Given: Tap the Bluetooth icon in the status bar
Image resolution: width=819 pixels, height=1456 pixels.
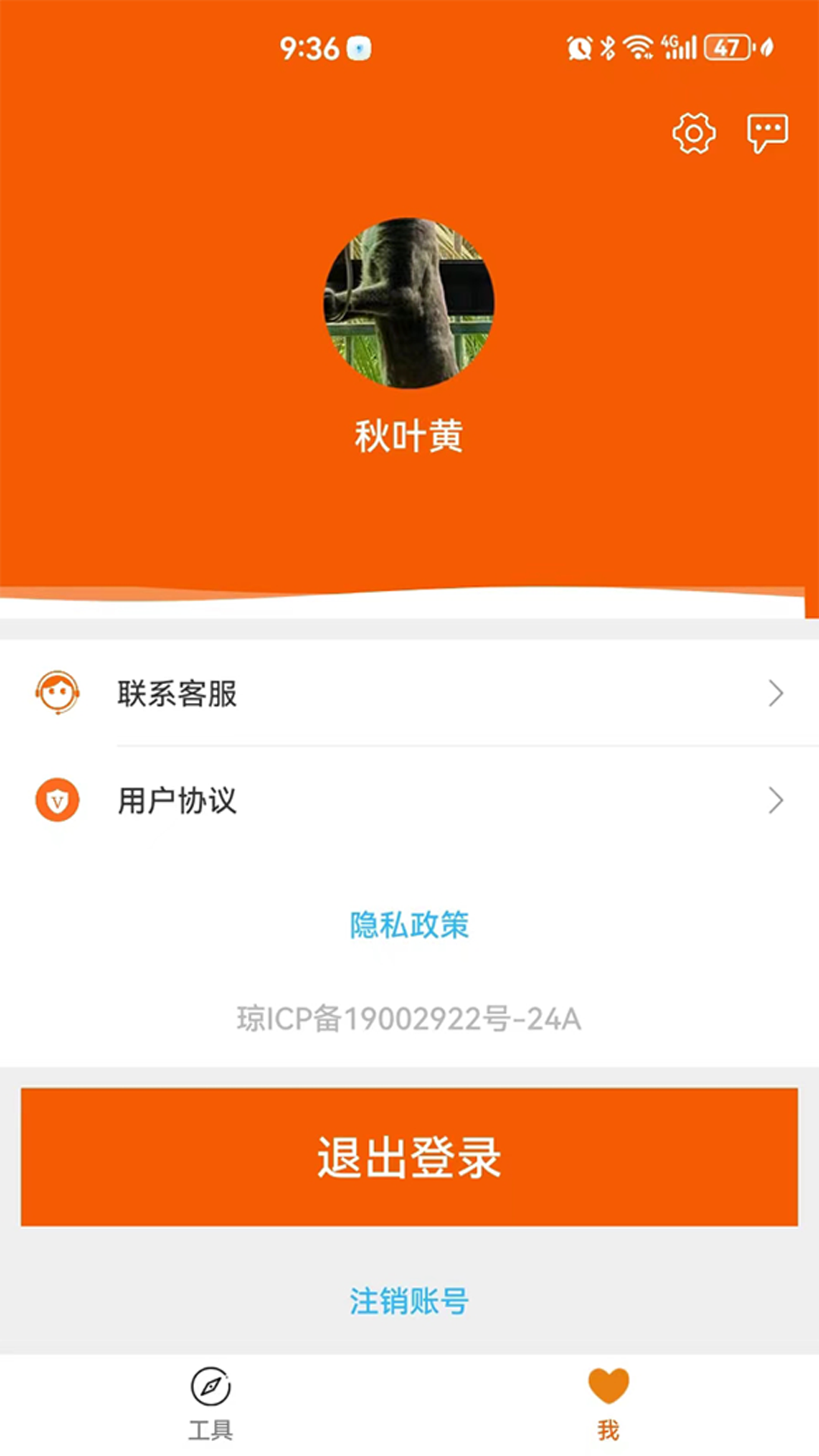Looking at the screenshot, I should [x=607, y=47].
